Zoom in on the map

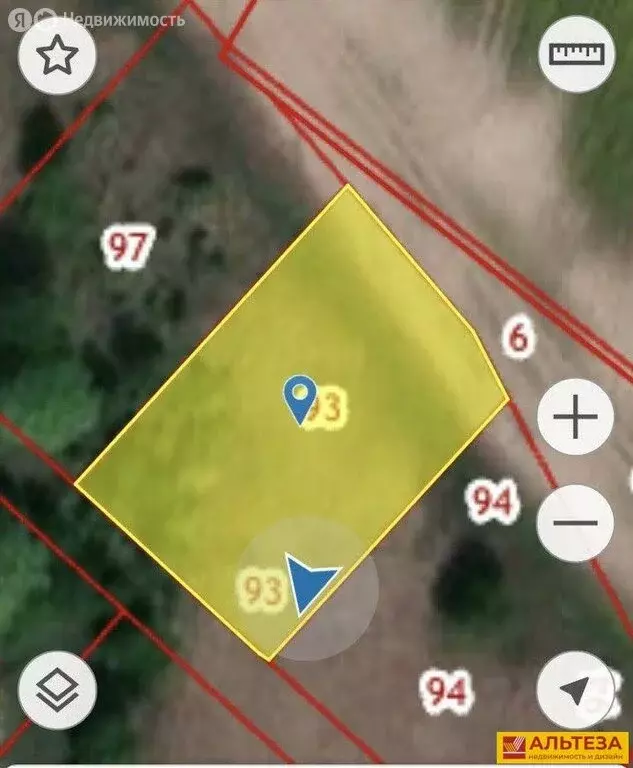coord(575,417)
